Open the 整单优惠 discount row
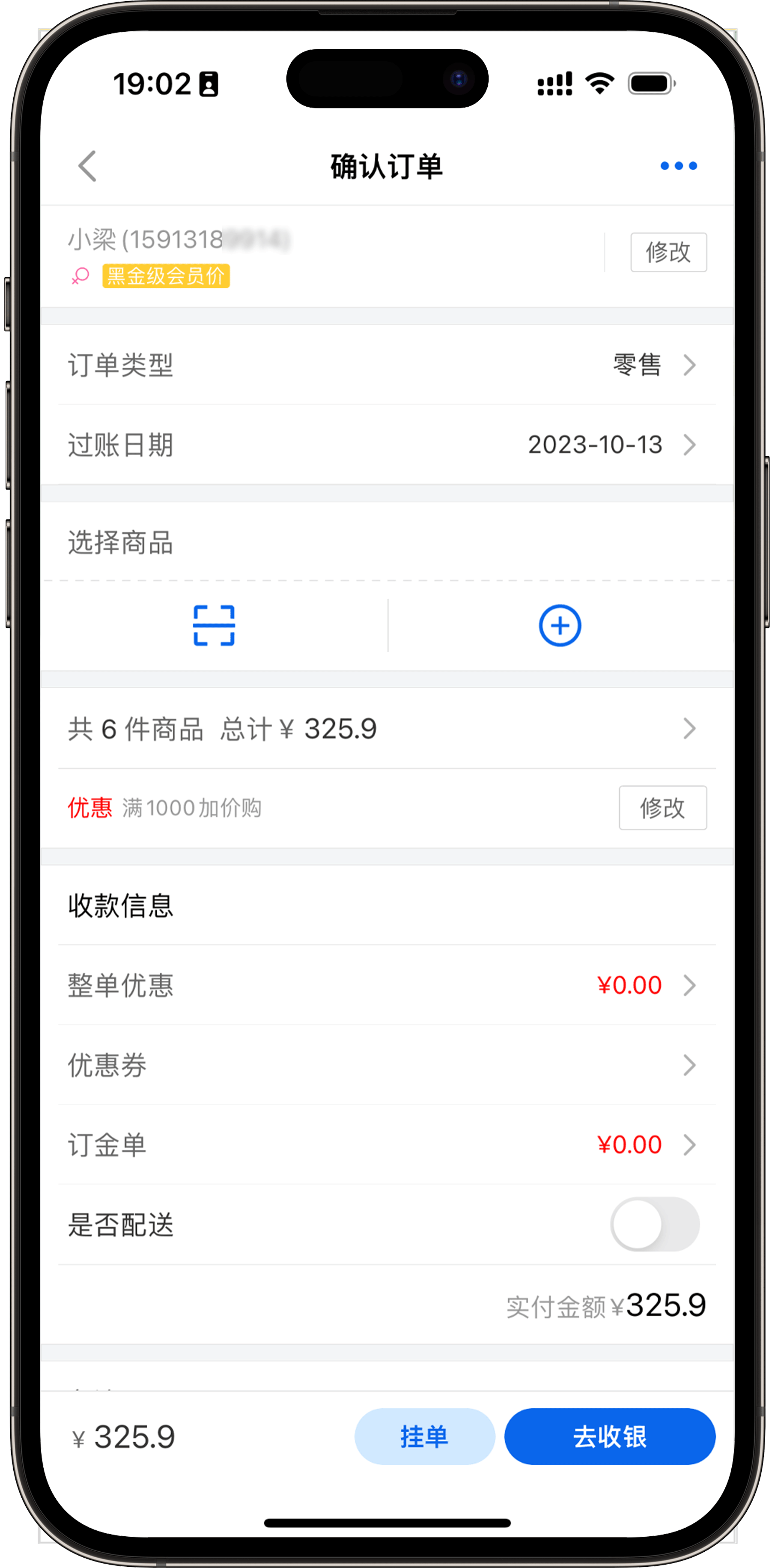The height and width of the screenshot is (1568, 775). click(x=387, y=985)
